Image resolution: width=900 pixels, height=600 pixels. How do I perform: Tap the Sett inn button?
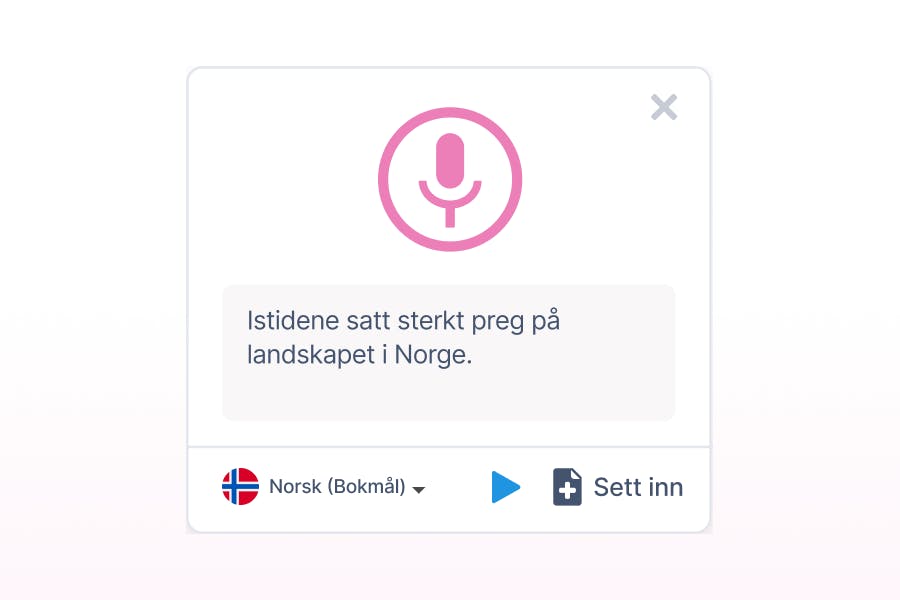618,487
